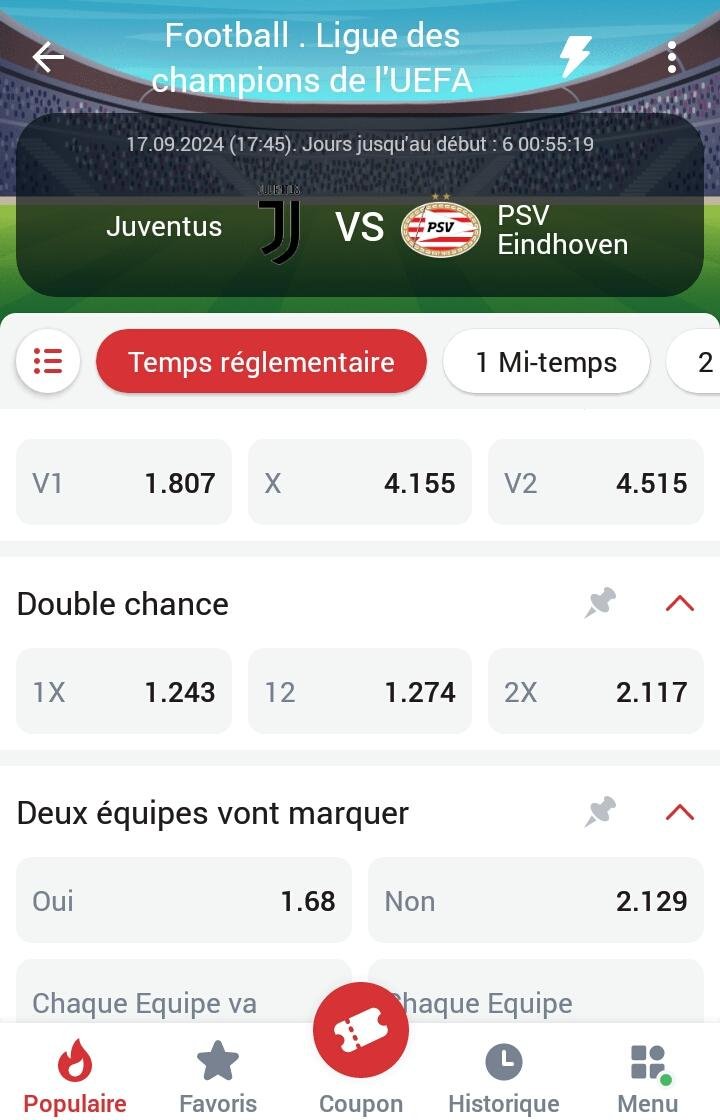Viewport: 720px width, 1120px height.
Task: Select 2X double chance at 2.117
Action: [x=595, y=692]
